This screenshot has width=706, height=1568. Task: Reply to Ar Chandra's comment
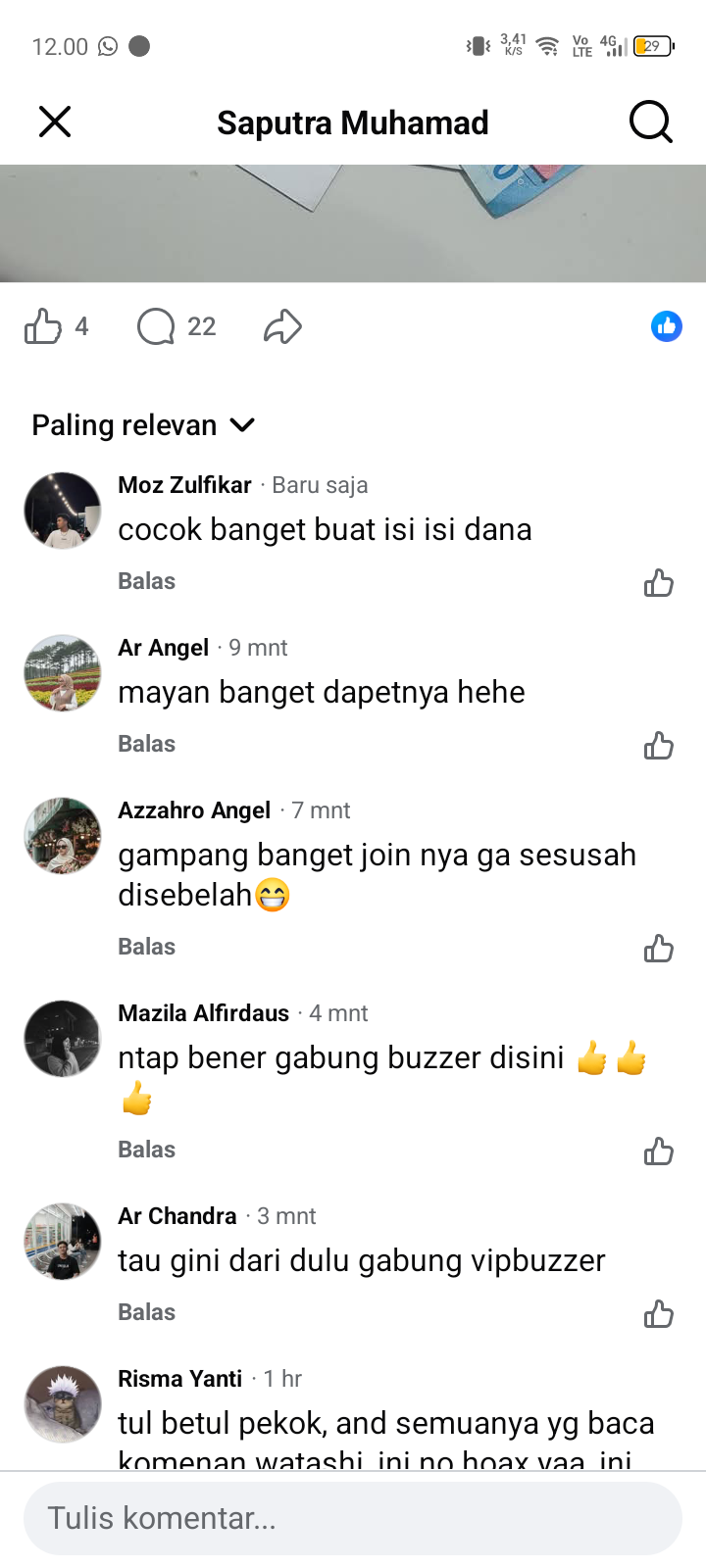point(146,1312)
